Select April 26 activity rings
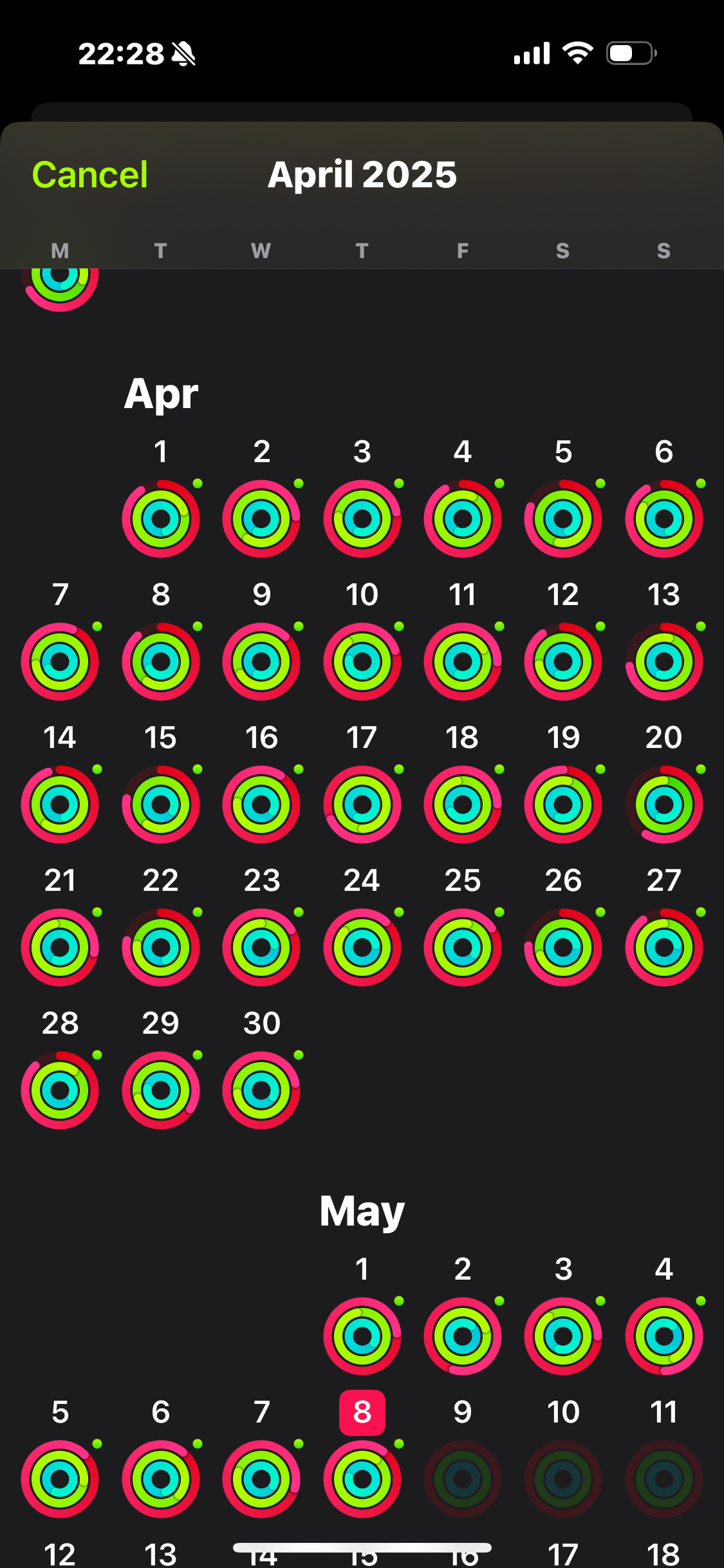The height and width of the screenshot is (1568, 724). (563, 947)
